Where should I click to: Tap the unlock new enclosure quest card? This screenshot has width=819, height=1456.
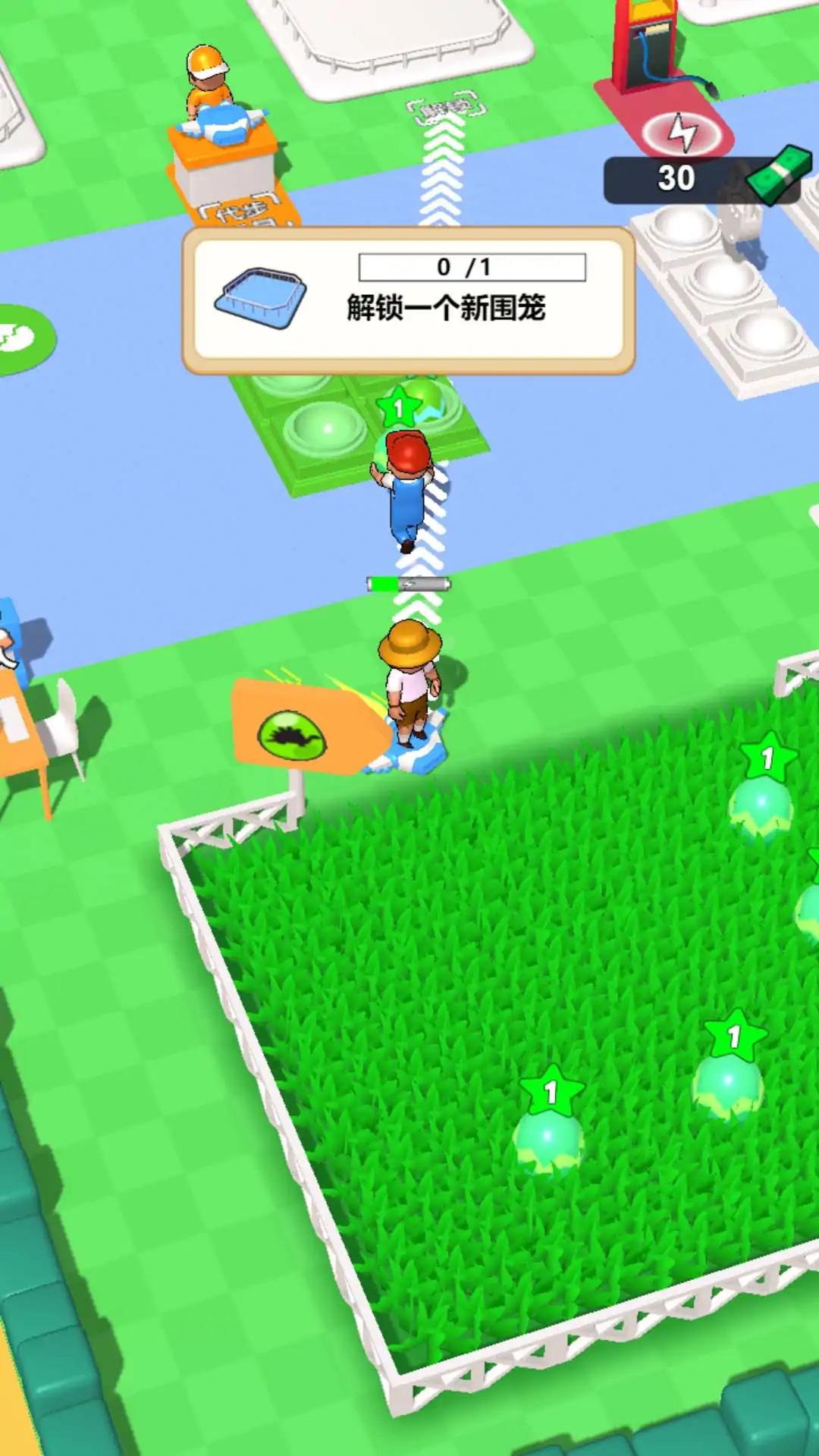(x=408, y=301)
